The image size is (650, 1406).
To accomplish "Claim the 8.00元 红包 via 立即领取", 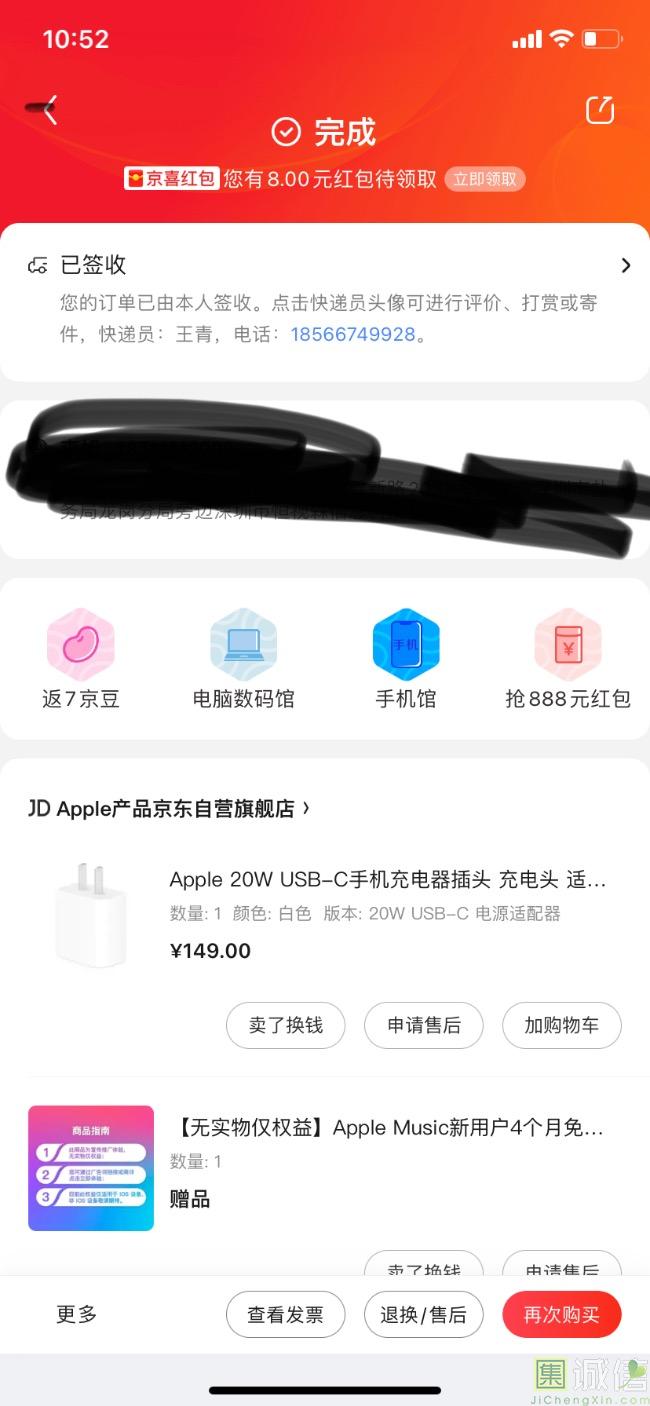I will (x=485, y=179).
